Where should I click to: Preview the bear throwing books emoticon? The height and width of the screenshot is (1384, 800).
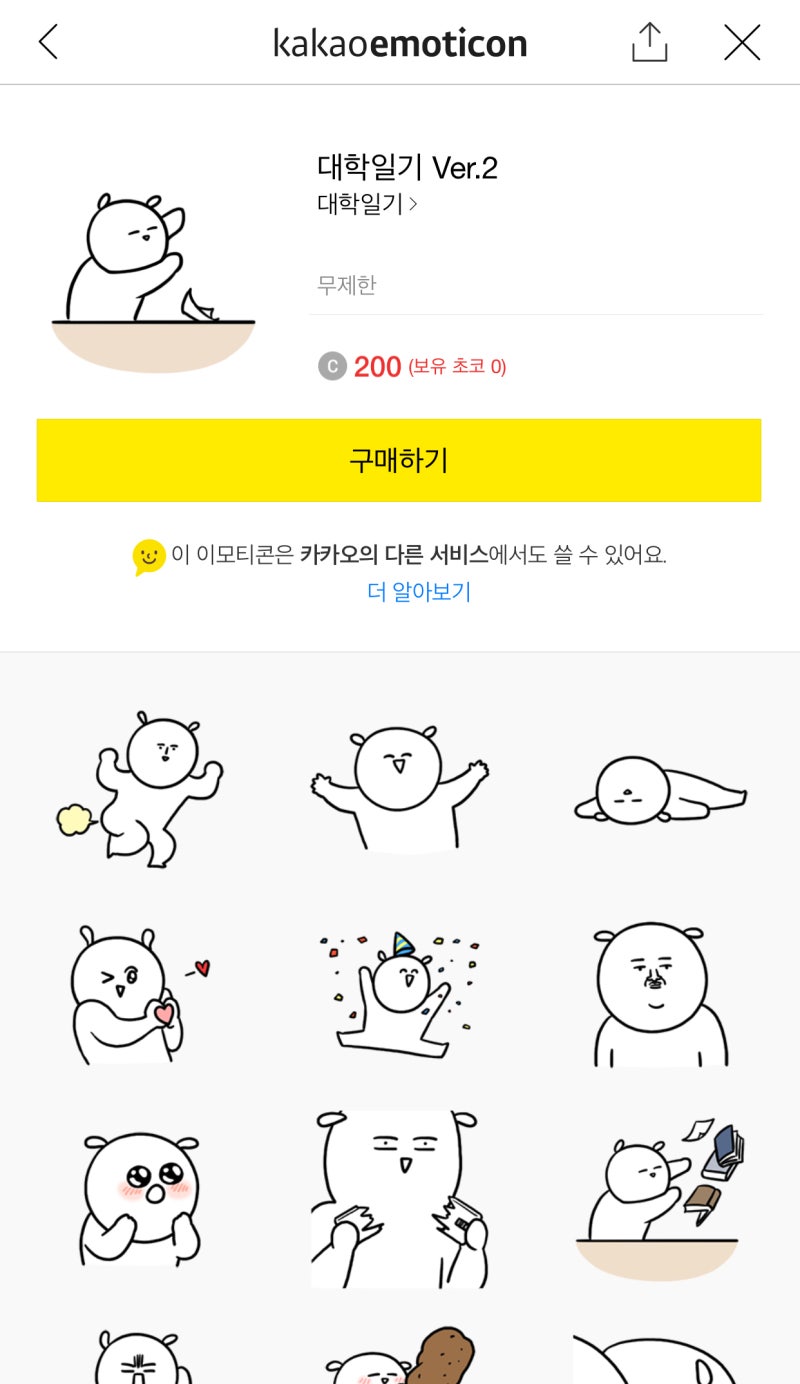660,1198
